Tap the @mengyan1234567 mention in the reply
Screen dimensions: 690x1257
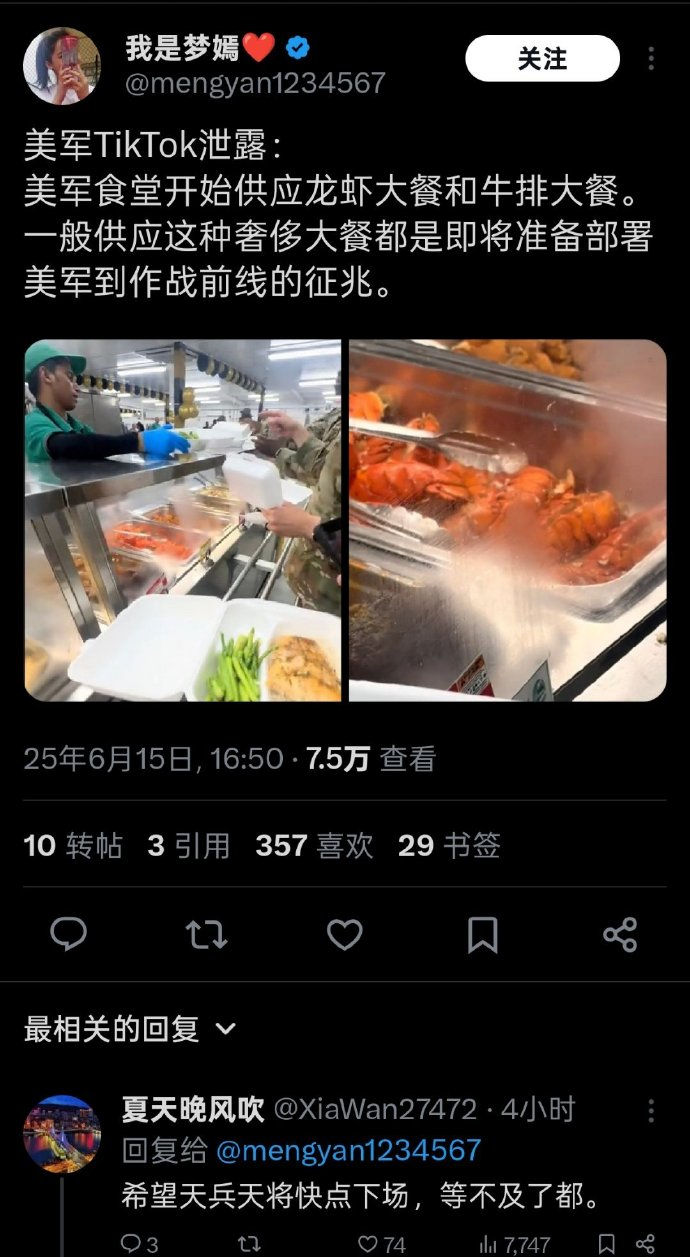pos(349,1150)
